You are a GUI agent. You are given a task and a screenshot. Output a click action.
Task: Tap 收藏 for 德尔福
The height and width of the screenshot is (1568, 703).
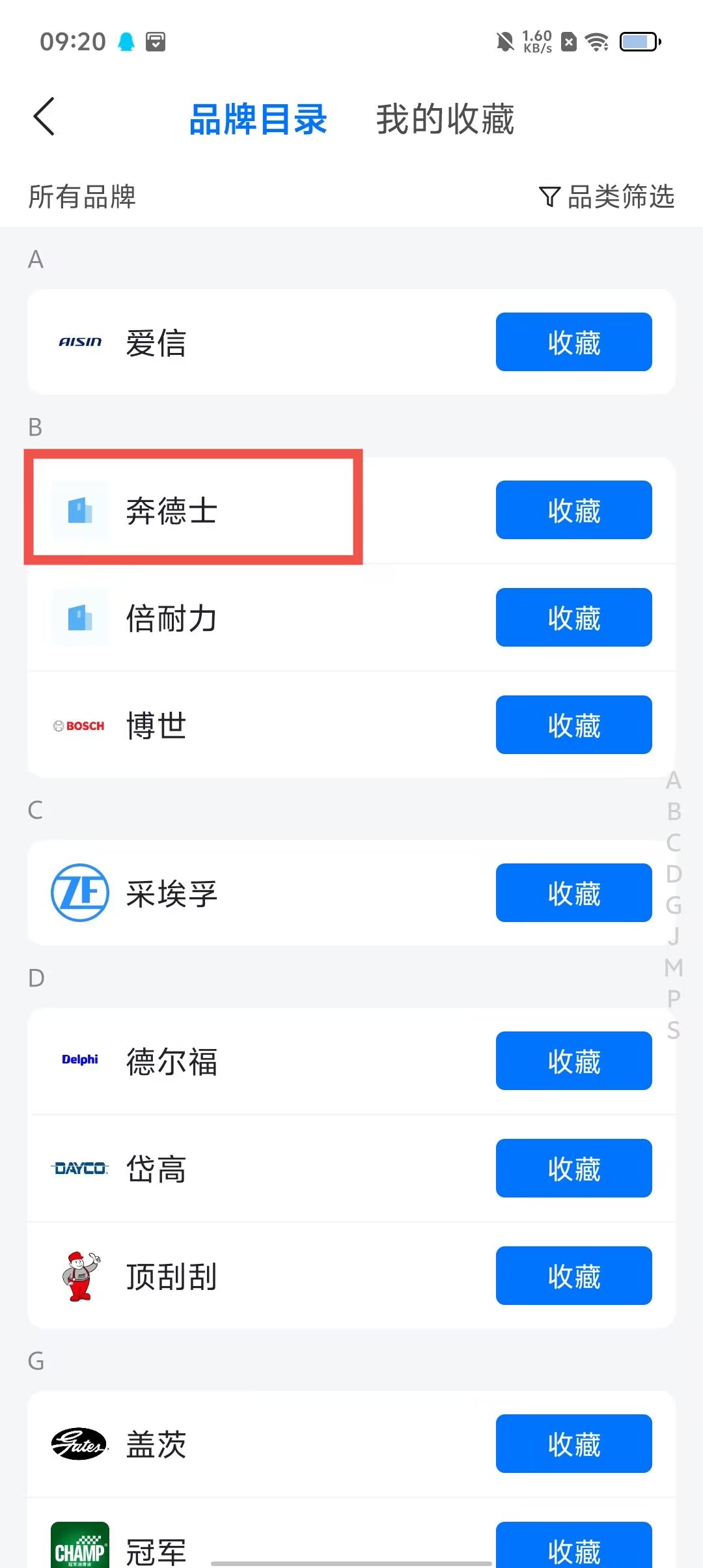(573, 1061)
